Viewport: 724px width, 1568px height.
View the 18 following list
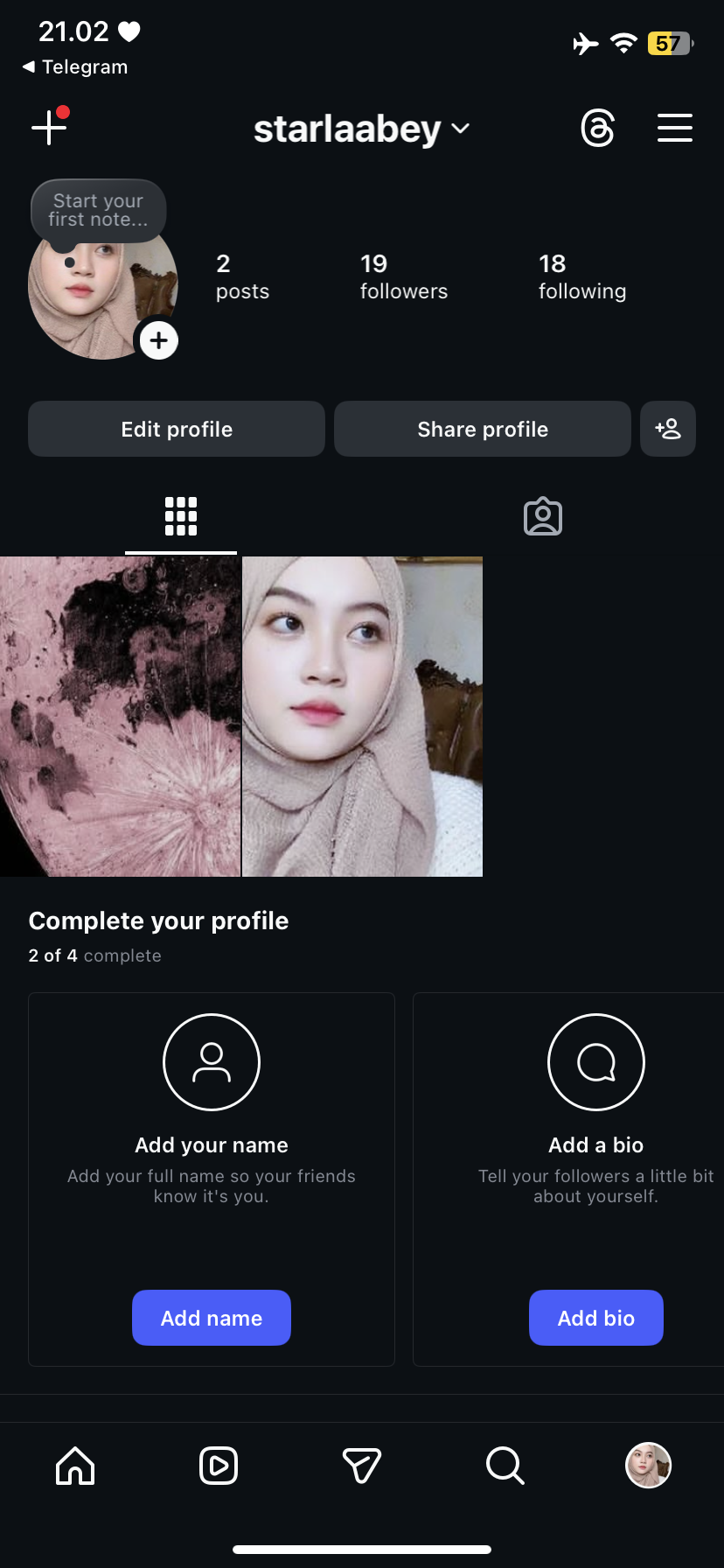click(581, 276)
